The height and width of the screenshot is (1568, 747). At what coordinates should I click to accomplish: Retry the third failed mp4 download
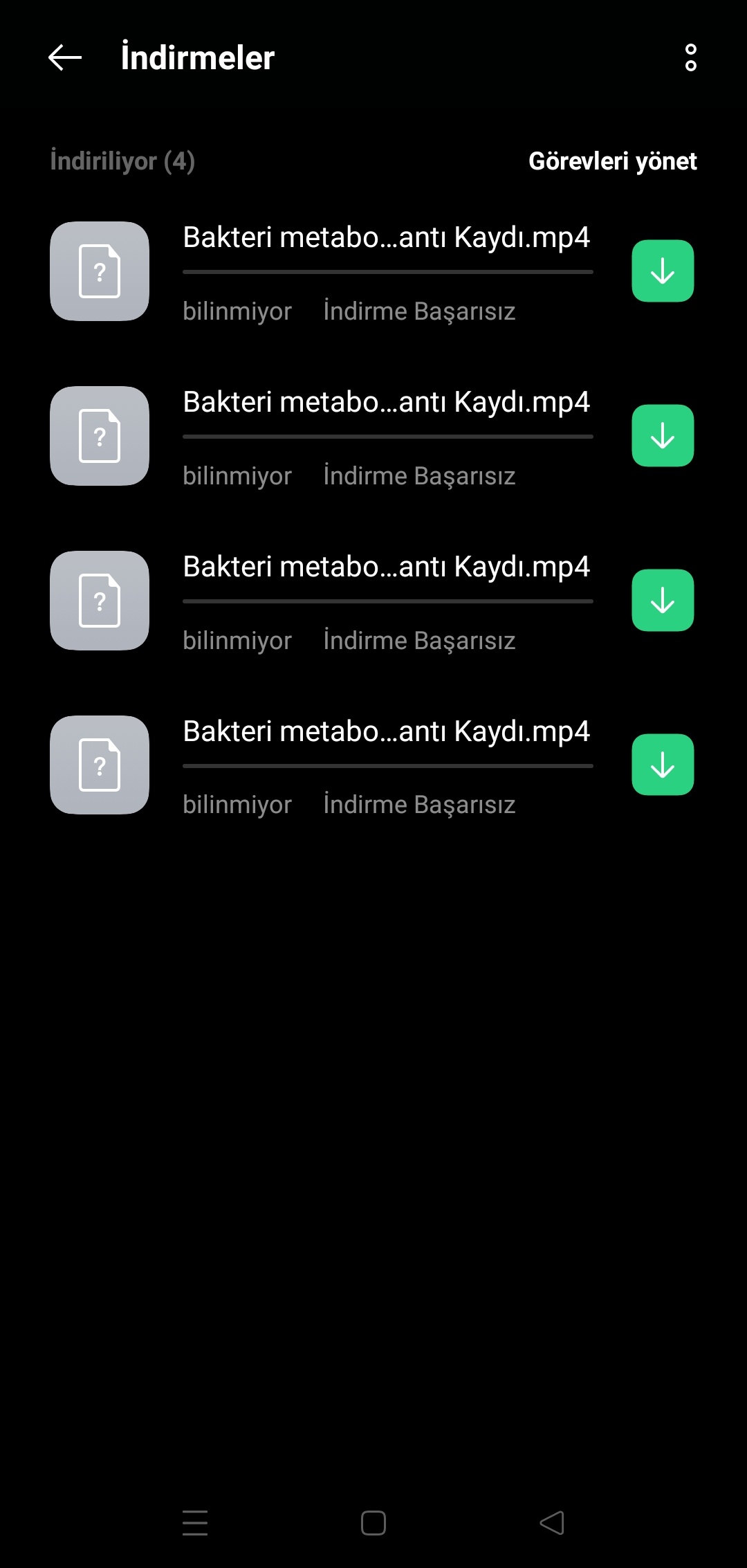pyautogui.click(x=662, y=600)
